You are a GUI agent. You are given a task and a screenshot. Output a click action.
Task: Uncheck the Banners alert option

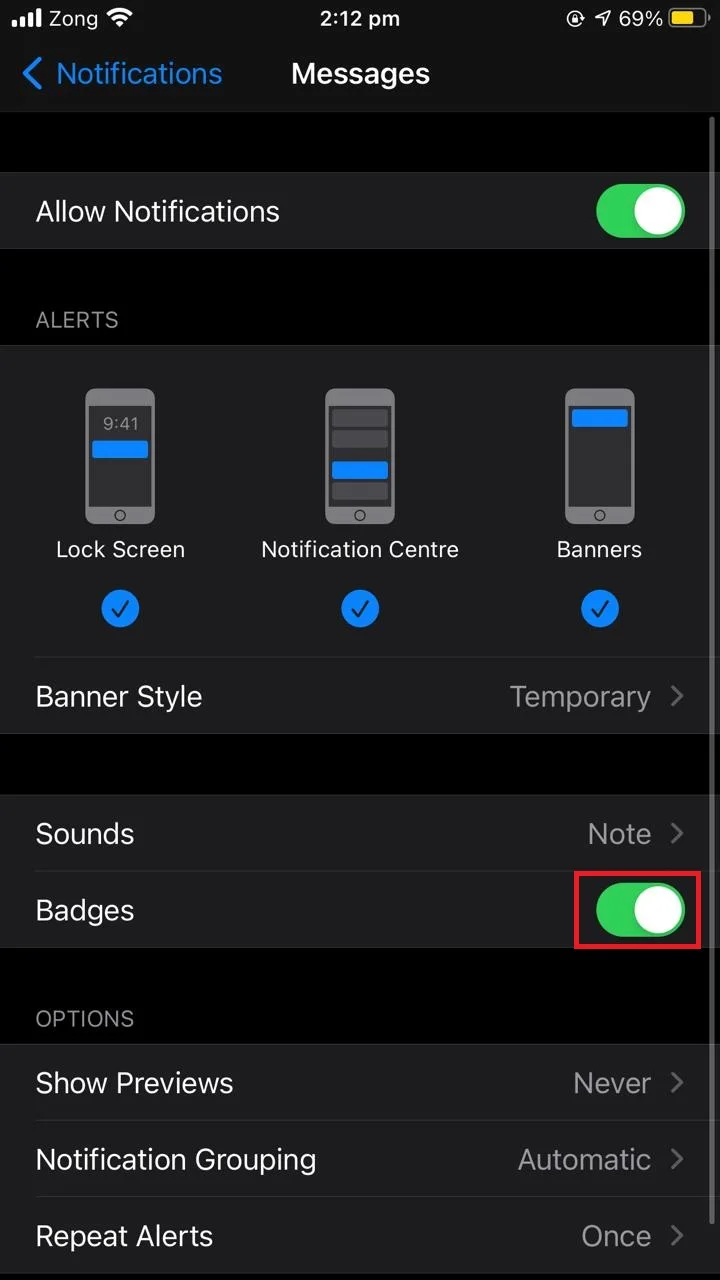tap(600, 609)
